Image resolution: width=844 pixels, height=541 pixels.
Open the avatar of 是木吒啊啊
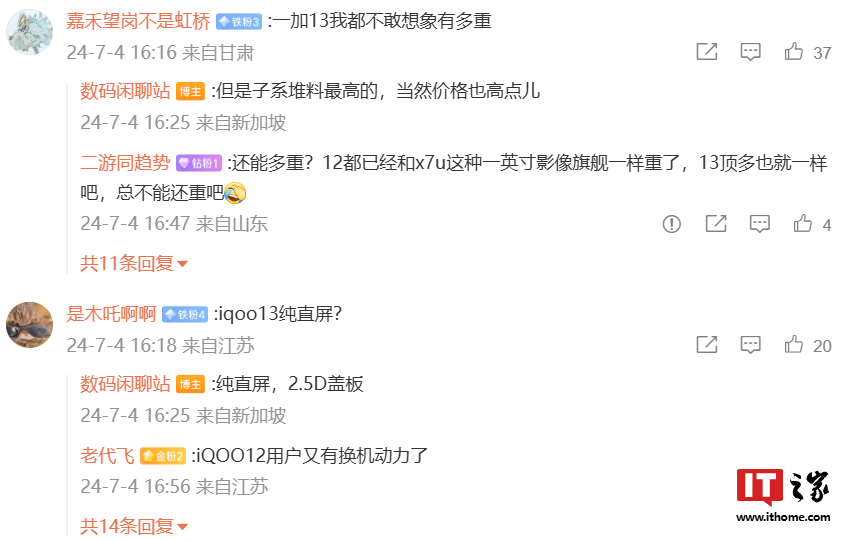pos(30,325)
